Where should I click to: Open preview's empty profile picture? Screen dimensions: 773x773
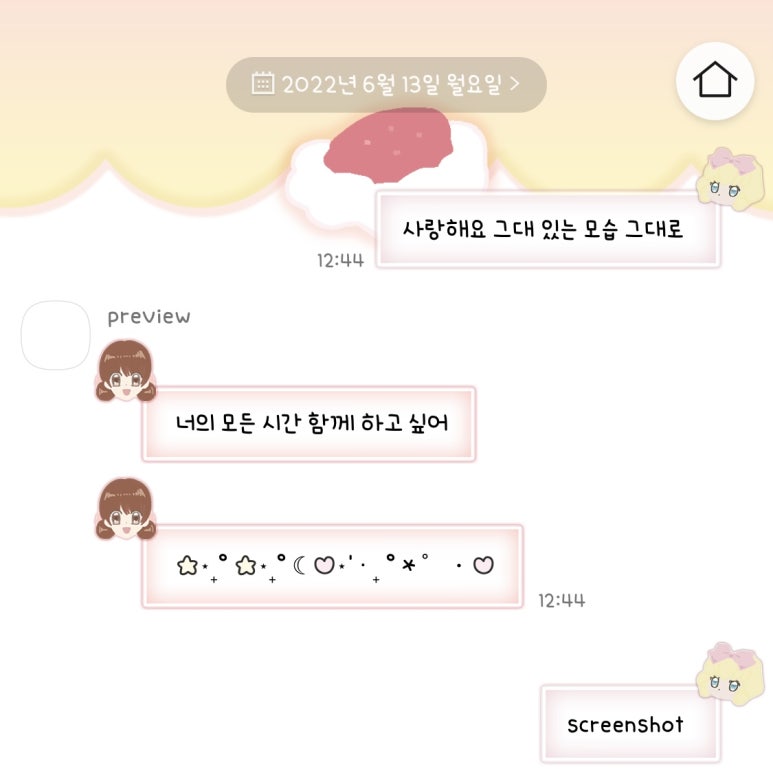(x=56, y=335)
